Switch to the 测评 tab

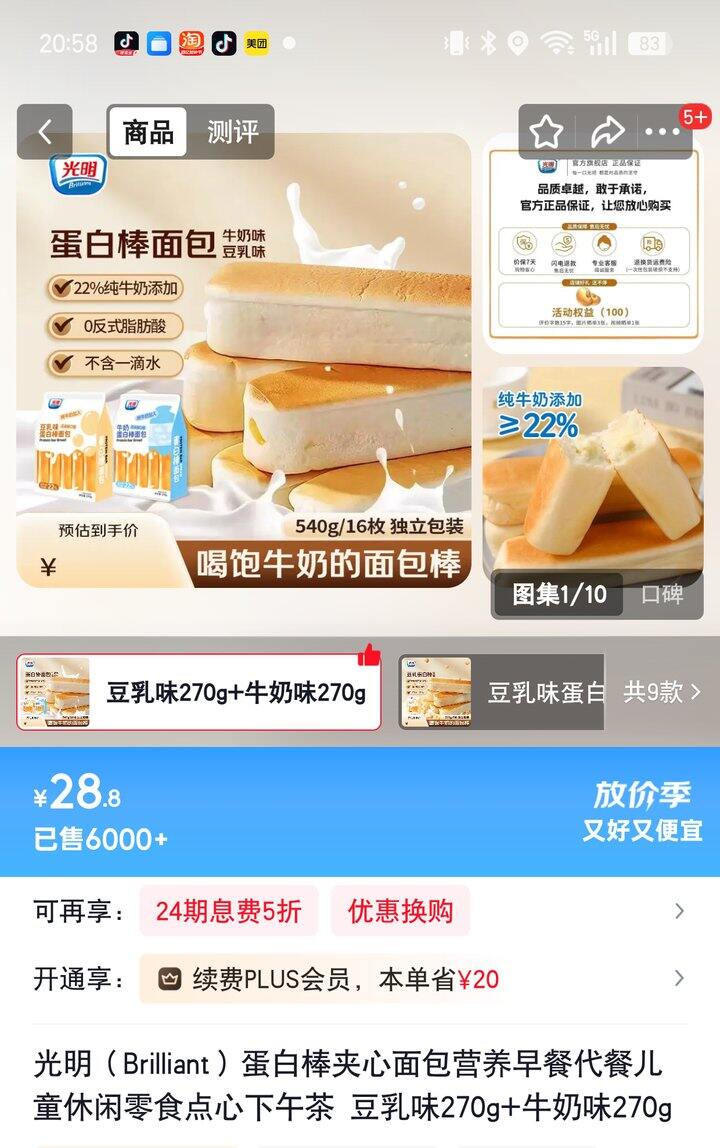pyautogui.click(x=232, y=132)
